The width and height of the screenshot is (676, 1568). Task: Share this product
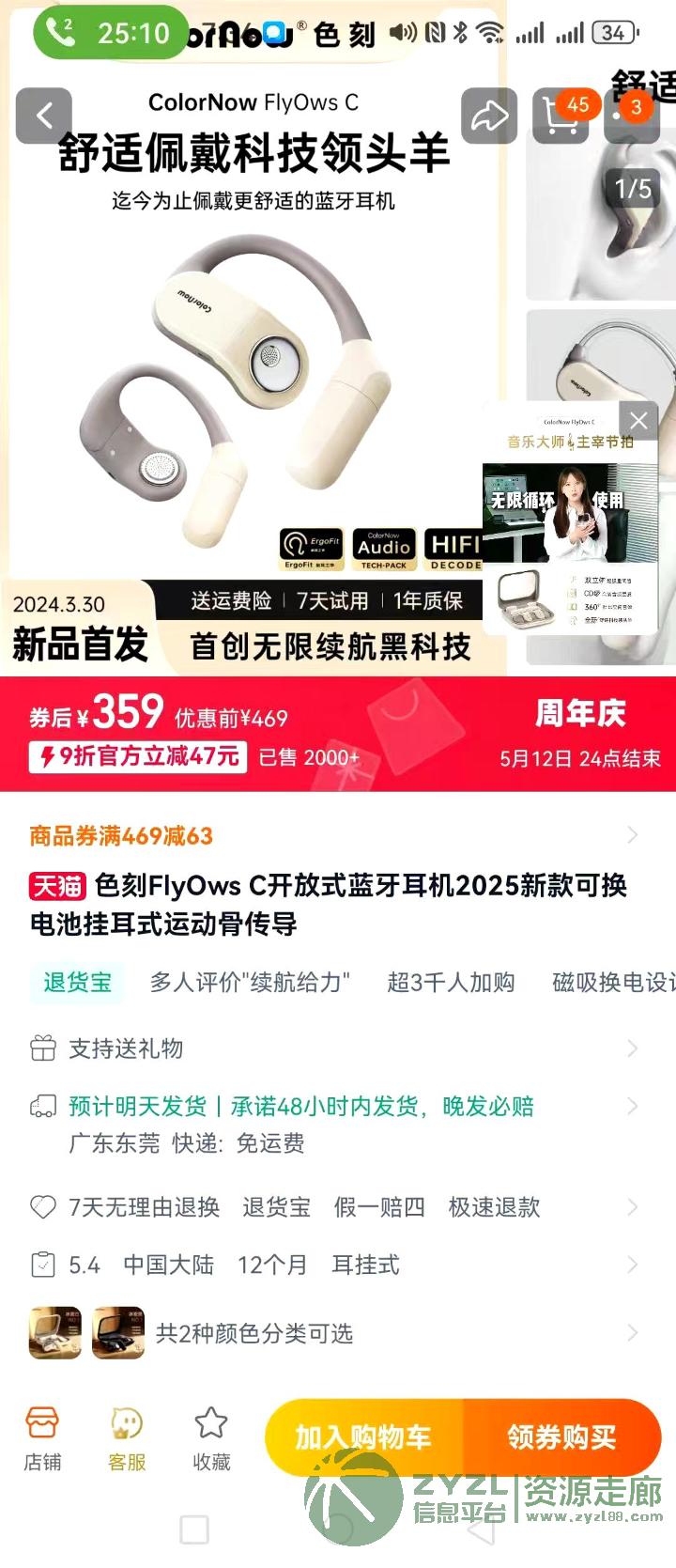click(x=489, y=116)
